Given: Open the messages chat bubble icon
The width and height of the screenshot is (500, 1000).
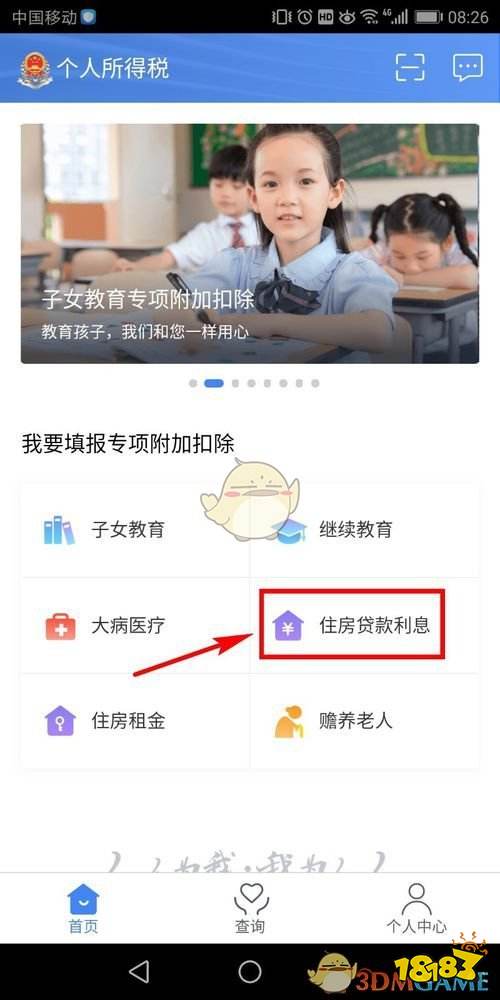Looking at the screenshot, I should [467, 68].
